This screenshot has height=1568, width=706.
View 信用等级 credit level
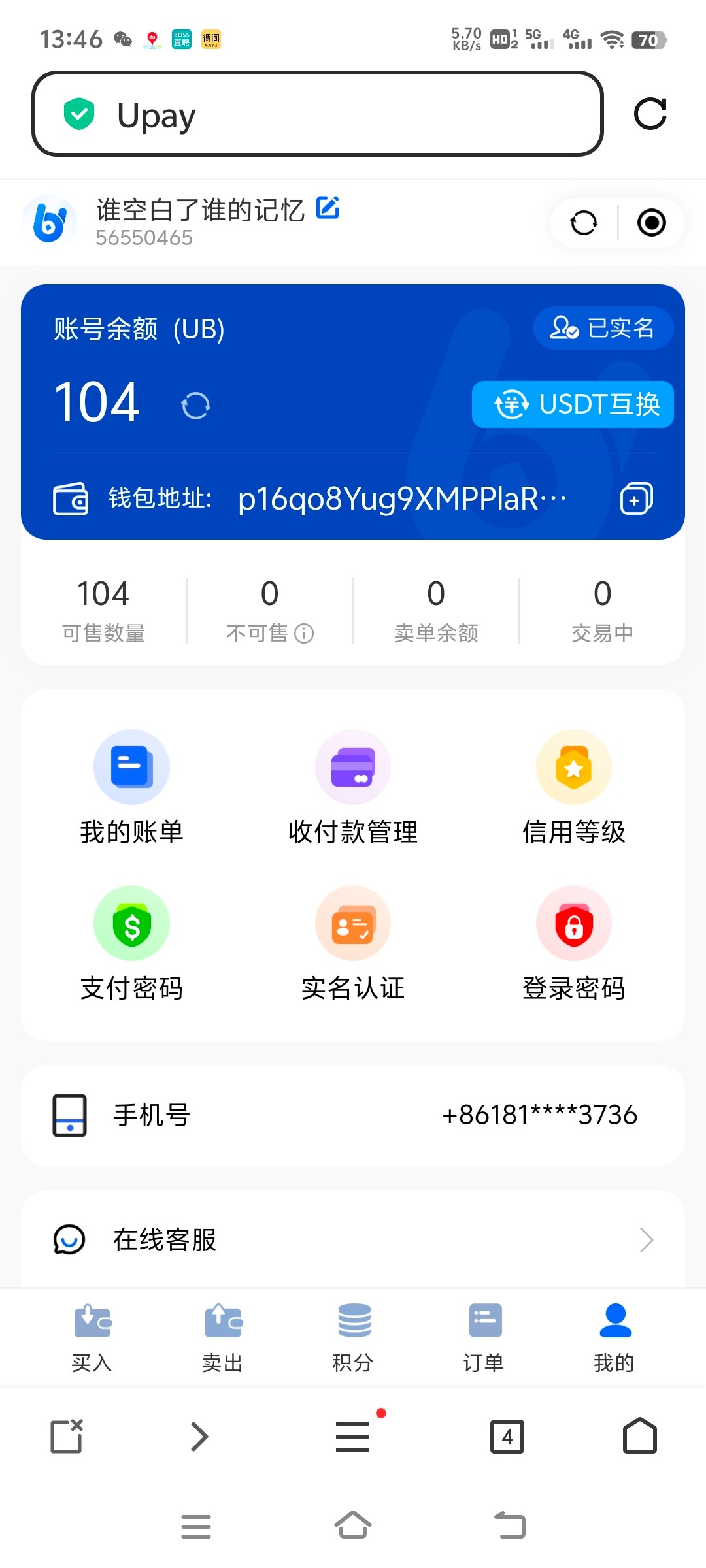click(573, 791)
